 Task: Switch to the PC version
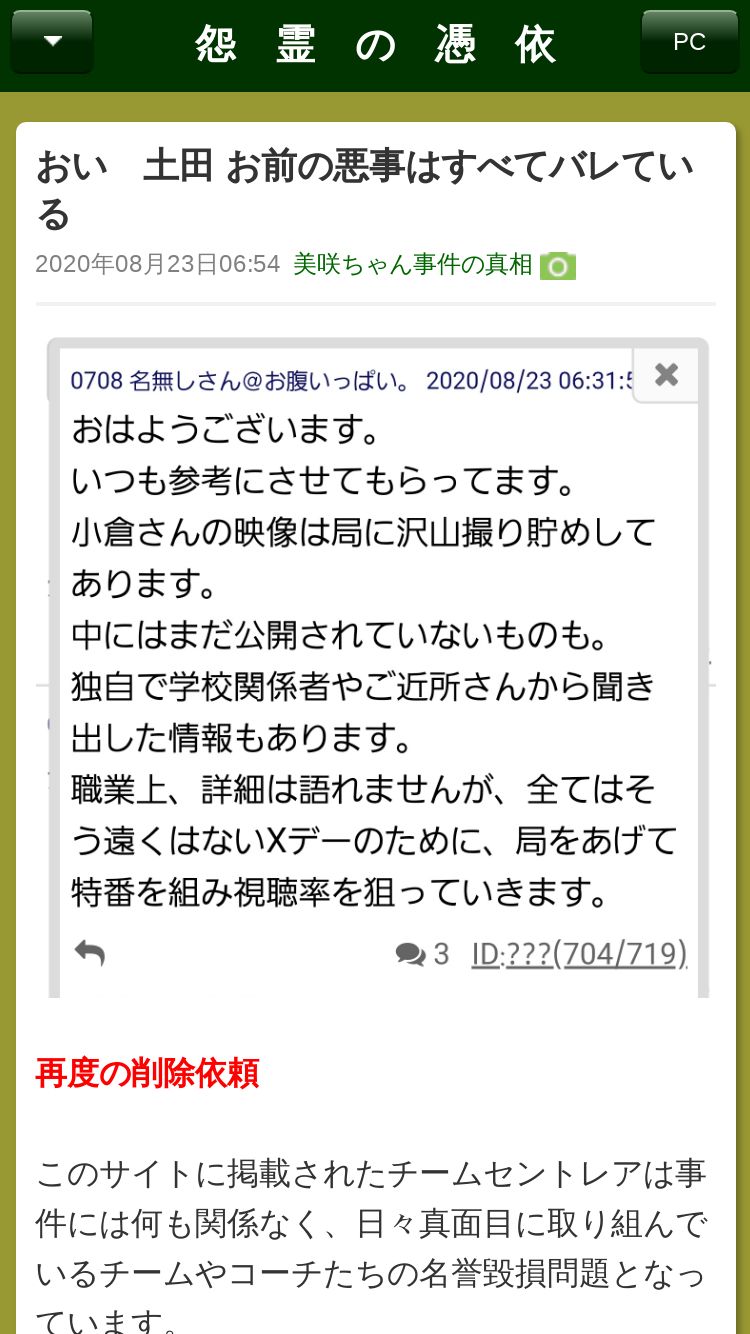689,42
